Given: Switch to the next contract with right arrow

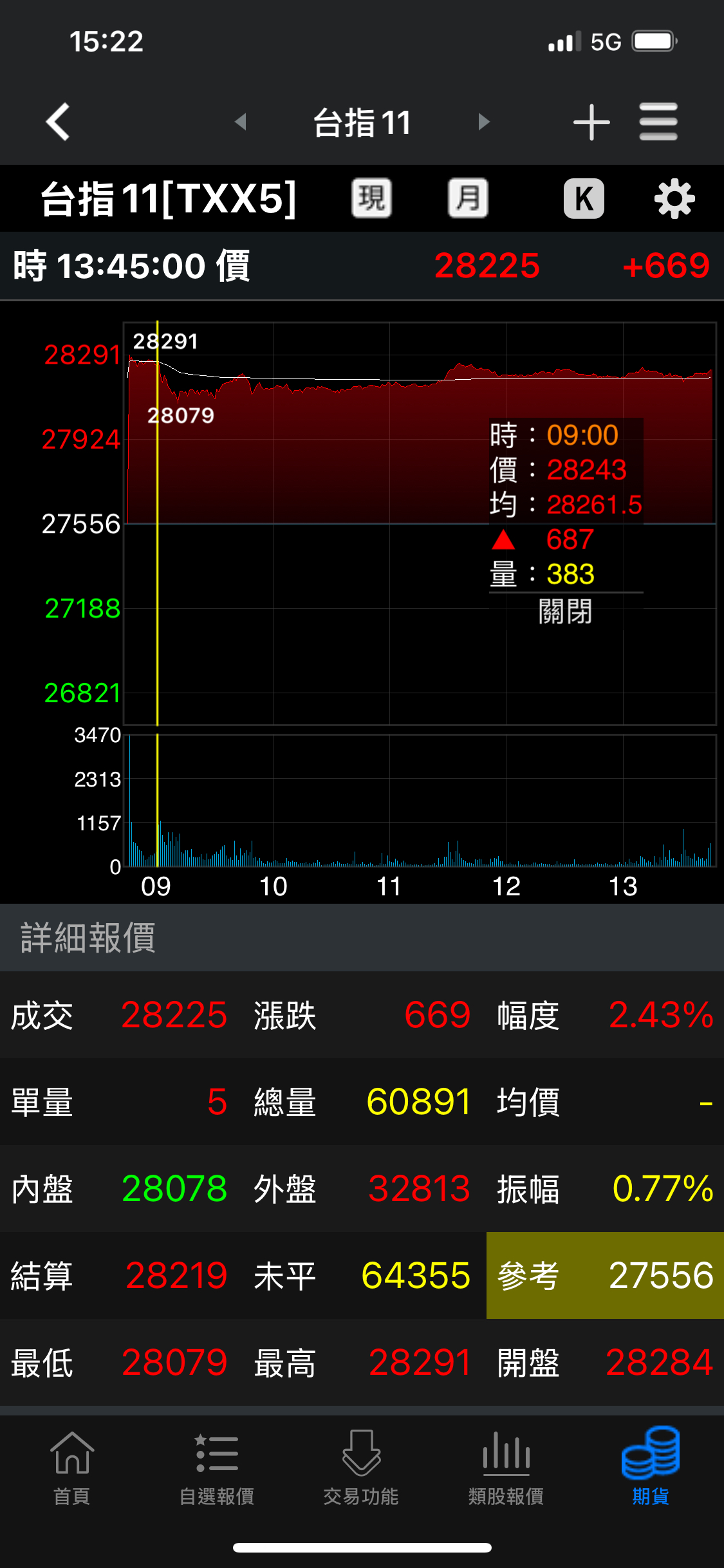Looking at the screenshot, I should pyautogui.click(x=484, y=122).
